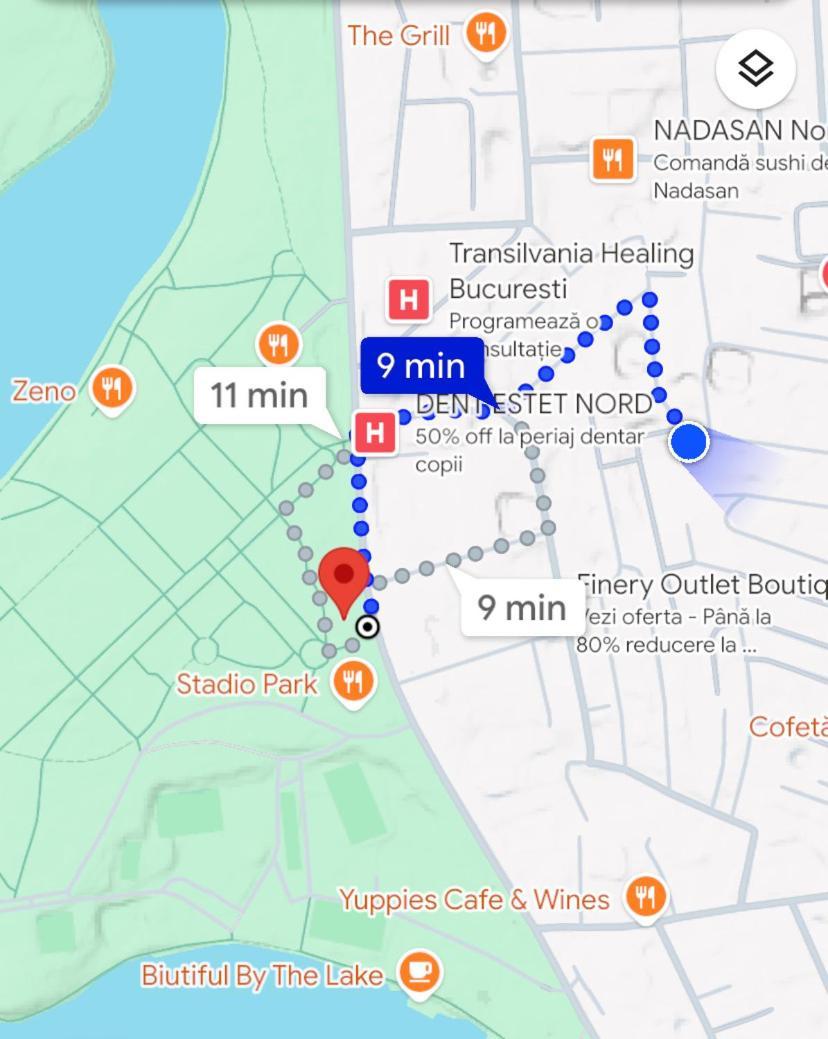Open Yuppies Cafe & Wines marker
This screenshot has height=1039, width=828.
click(646, 897)
